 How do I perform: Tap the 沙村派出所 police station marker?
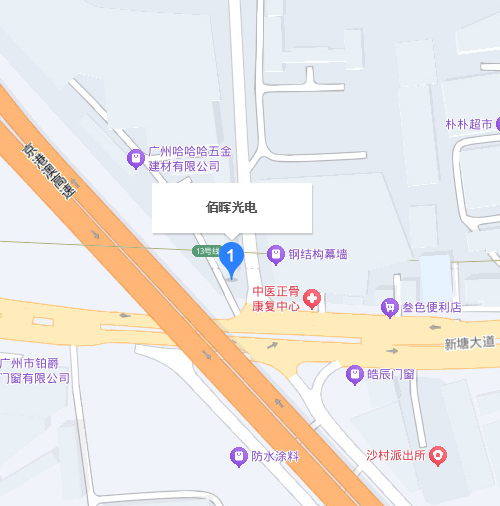coord(438,456)
